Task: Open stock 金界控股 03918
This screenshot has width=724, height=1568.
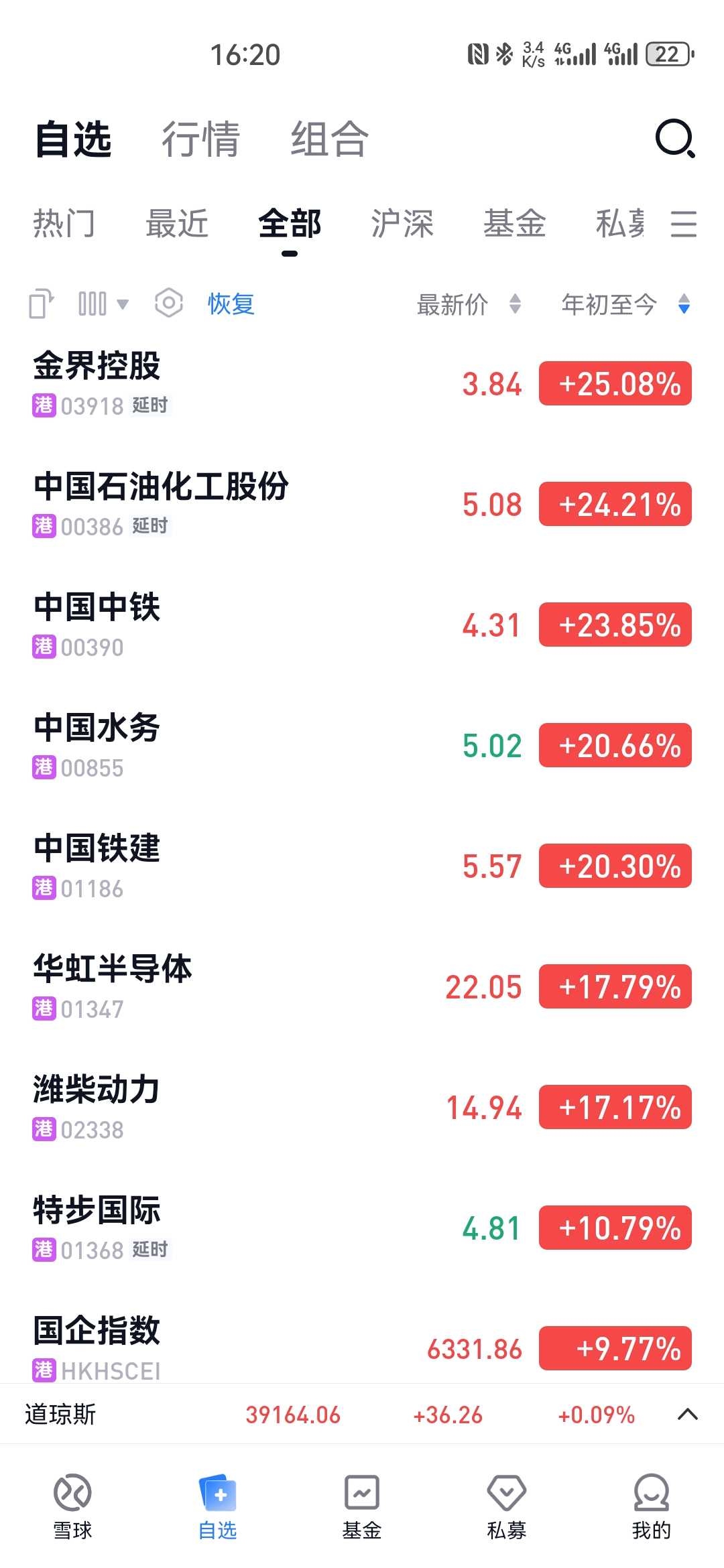Action: (362, 383)
